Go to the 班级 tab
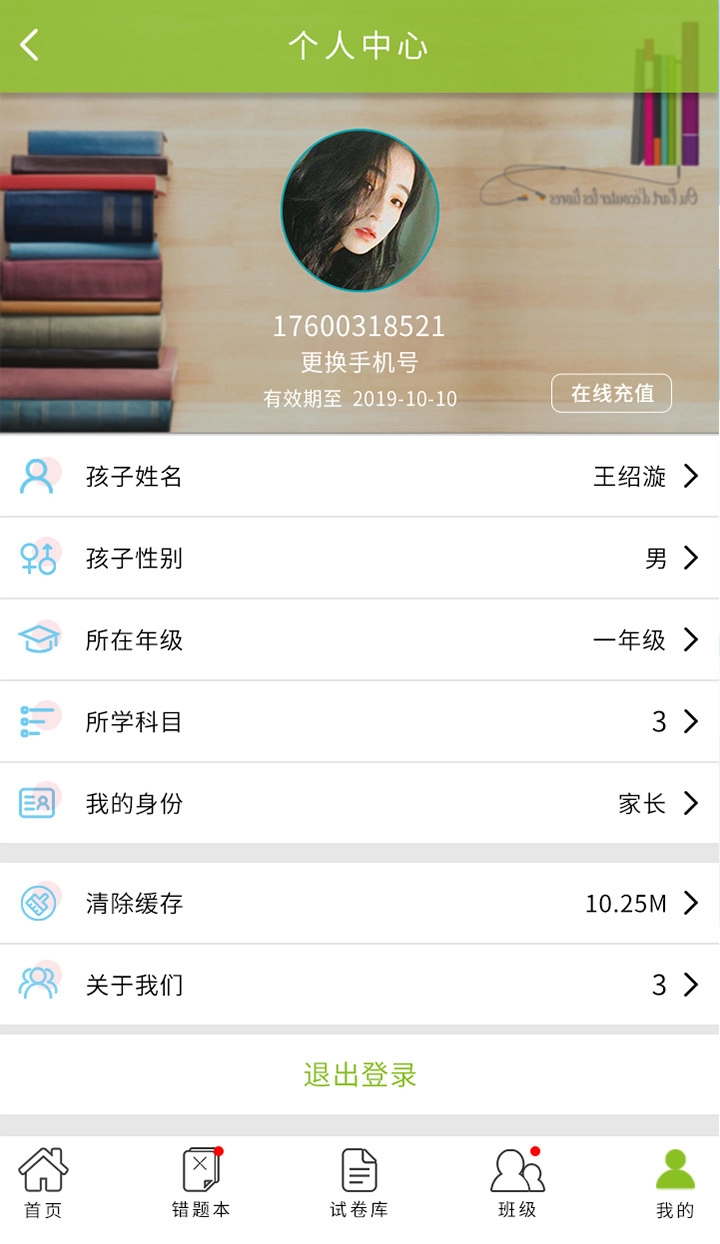 pyautogui.click(x=517, y=1183)
